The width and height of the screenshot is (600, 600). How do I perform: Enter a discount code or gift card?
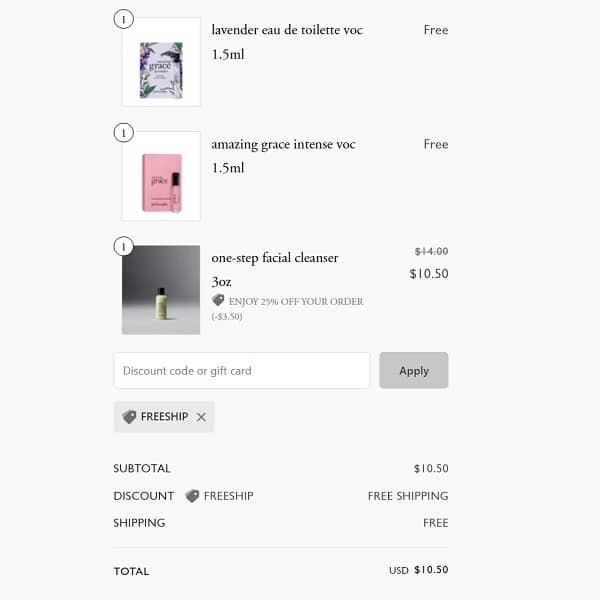(241, 370)
